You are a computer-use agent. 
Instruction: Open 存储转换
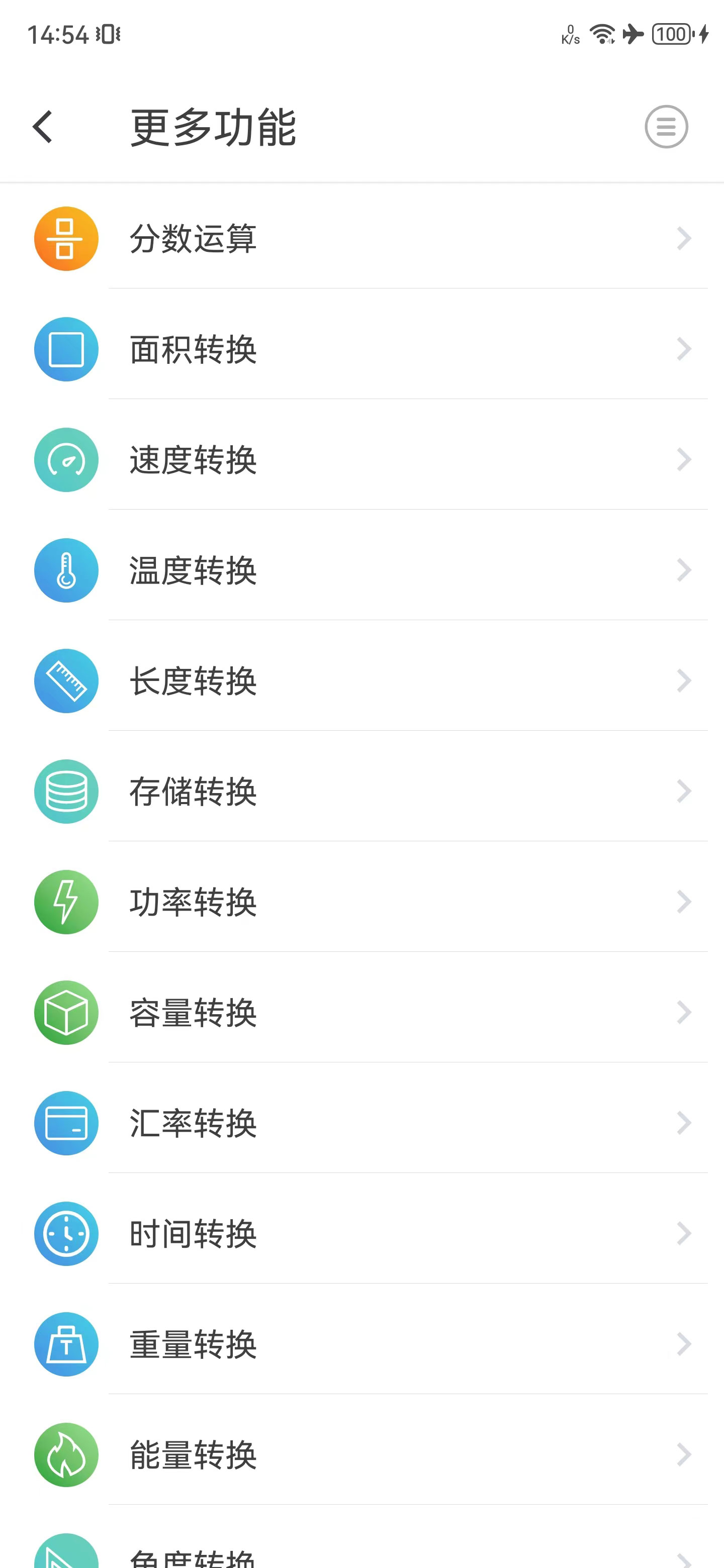tap(361, 792)
